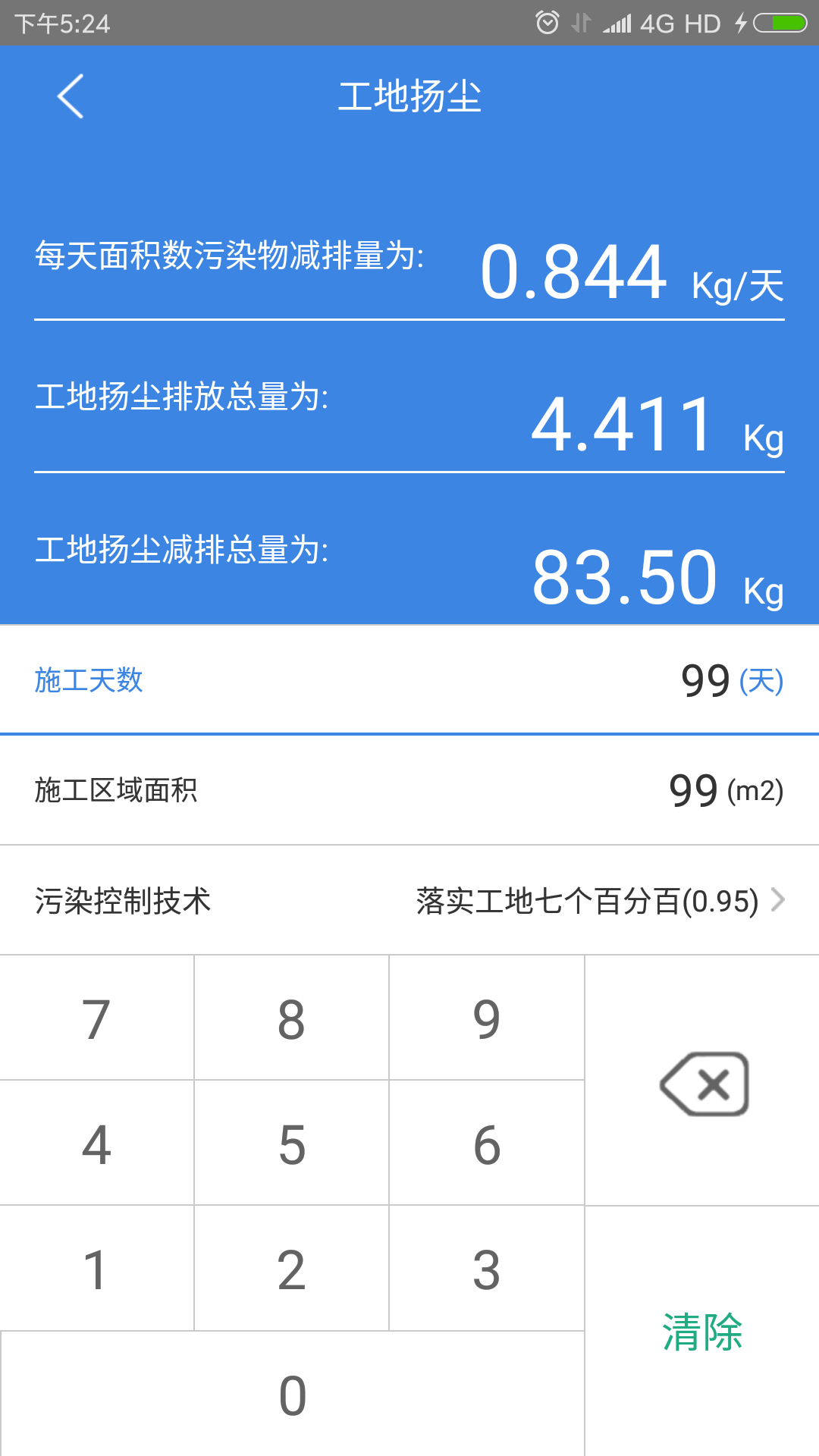Enter digit 8 on the keypad
Viewport: 819px width, 1456px height.
coord(292,1018)
